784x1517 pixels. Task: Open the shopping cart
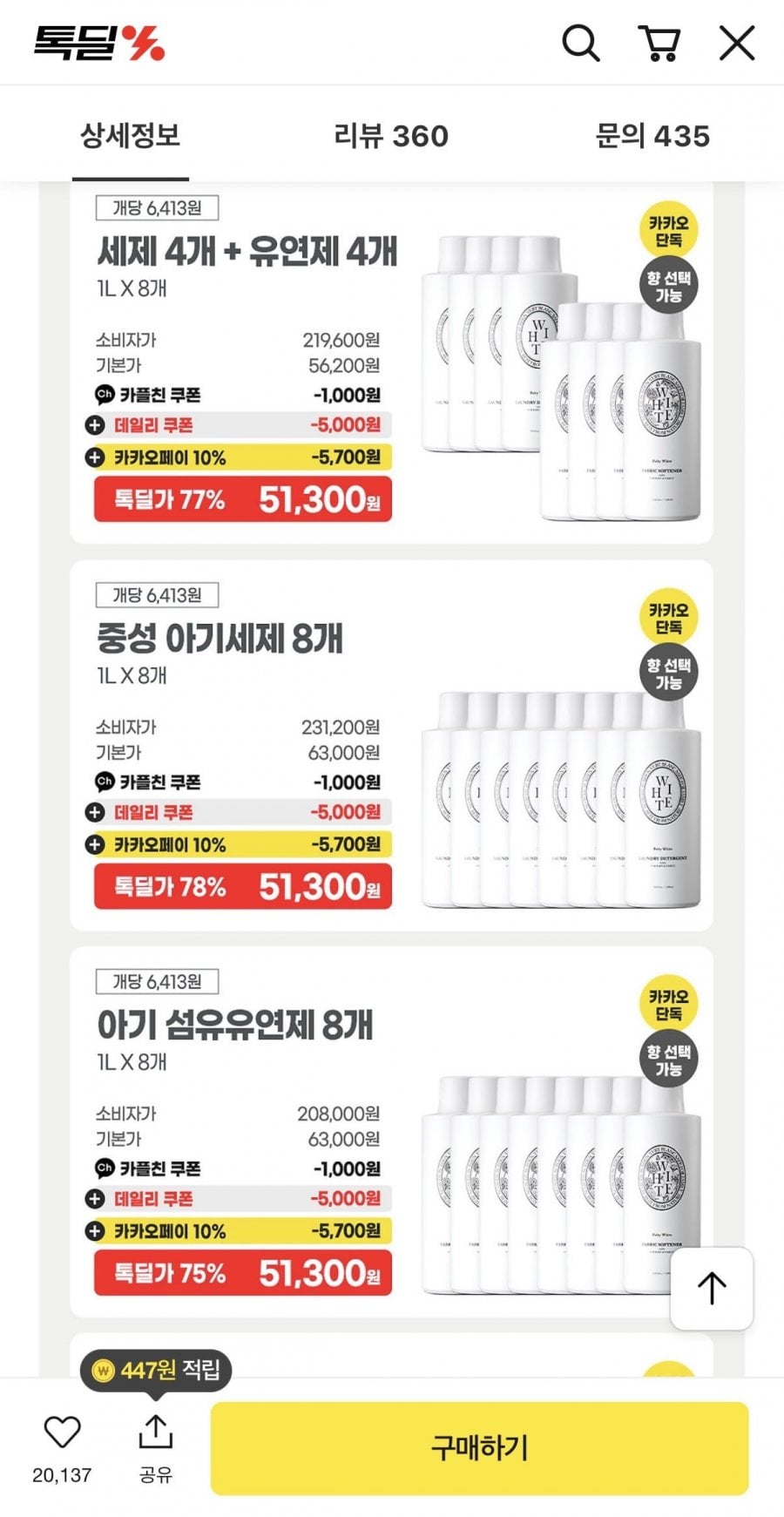(x=659, y=43)
